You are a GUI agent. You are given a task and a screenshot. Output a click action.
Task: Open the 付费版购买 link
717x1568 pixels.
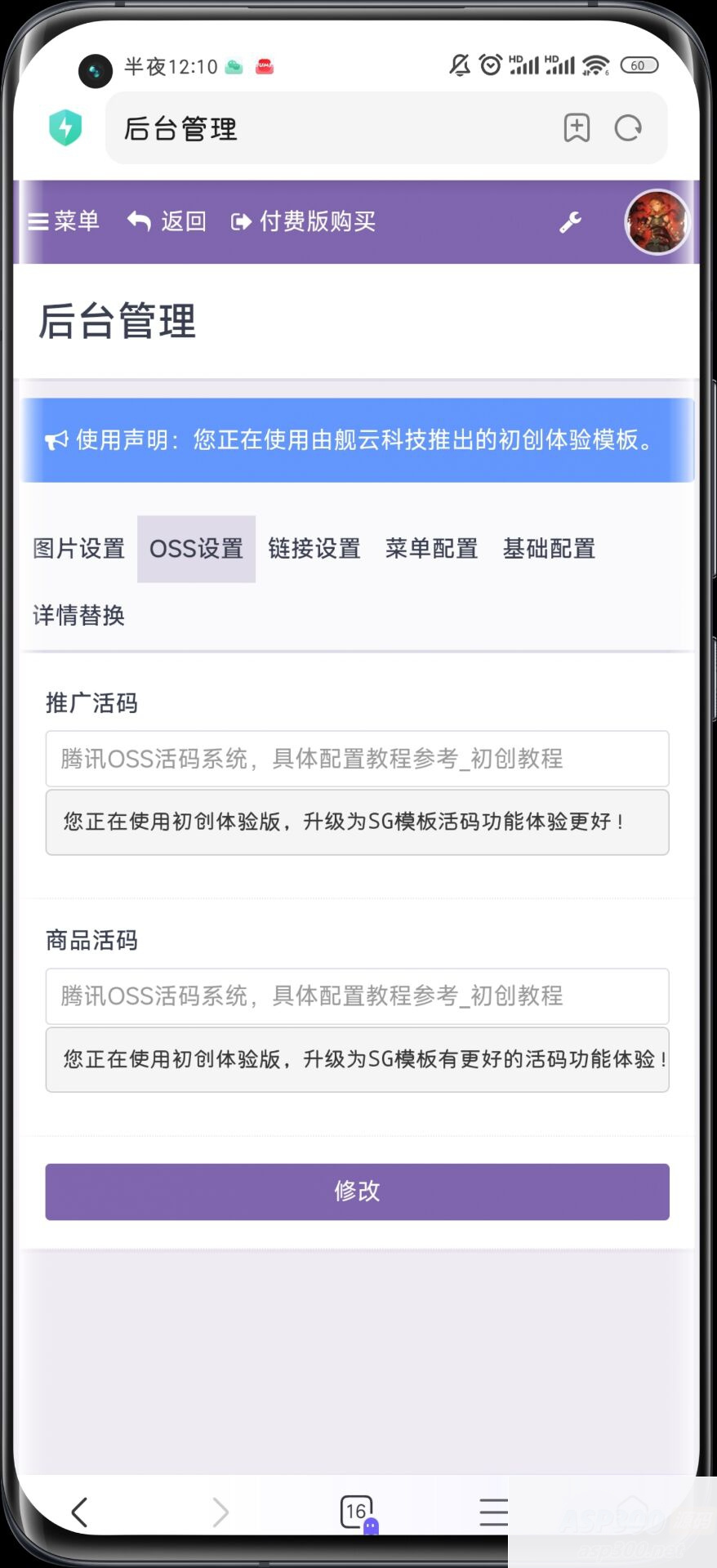coord(302,221)
